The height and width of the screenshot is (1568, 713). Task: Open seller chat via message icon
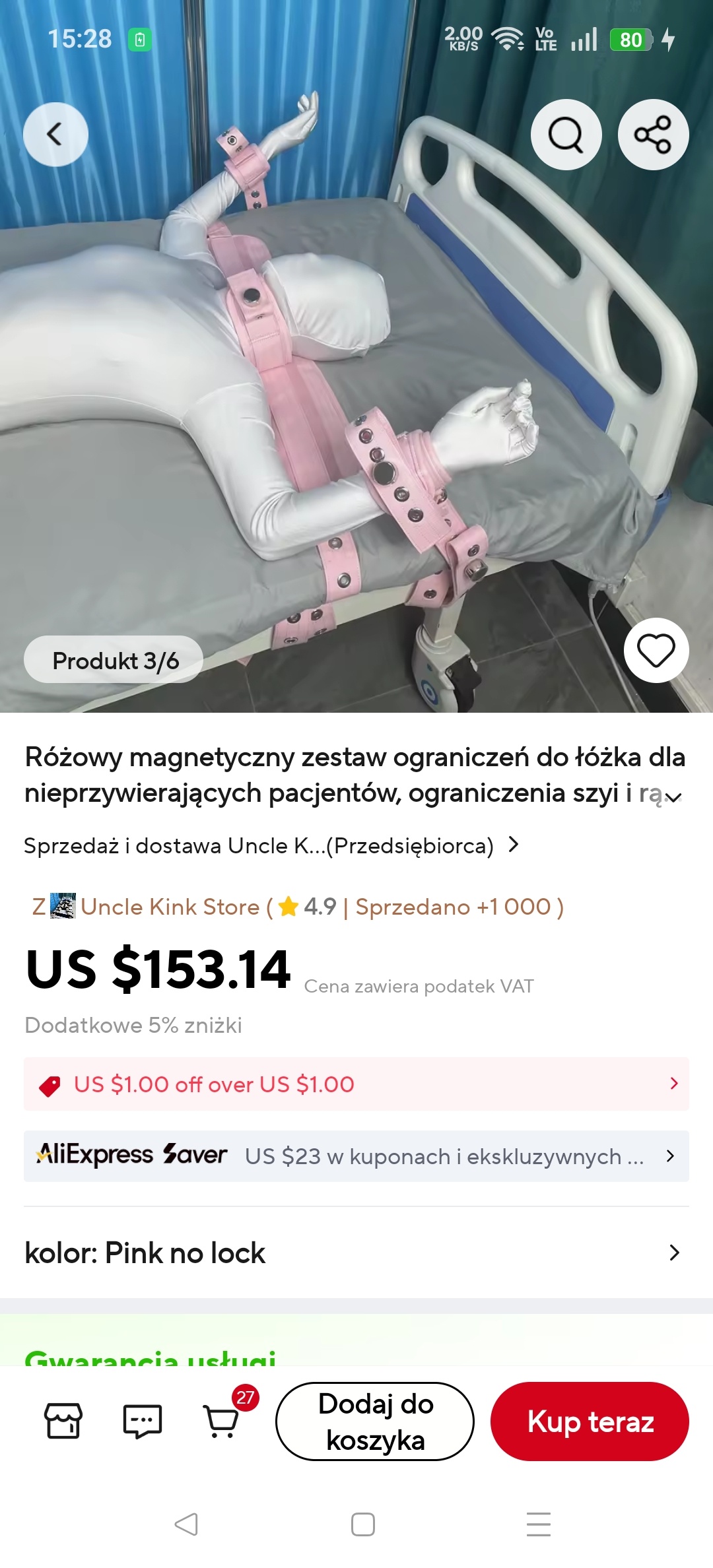point(144,1422)
